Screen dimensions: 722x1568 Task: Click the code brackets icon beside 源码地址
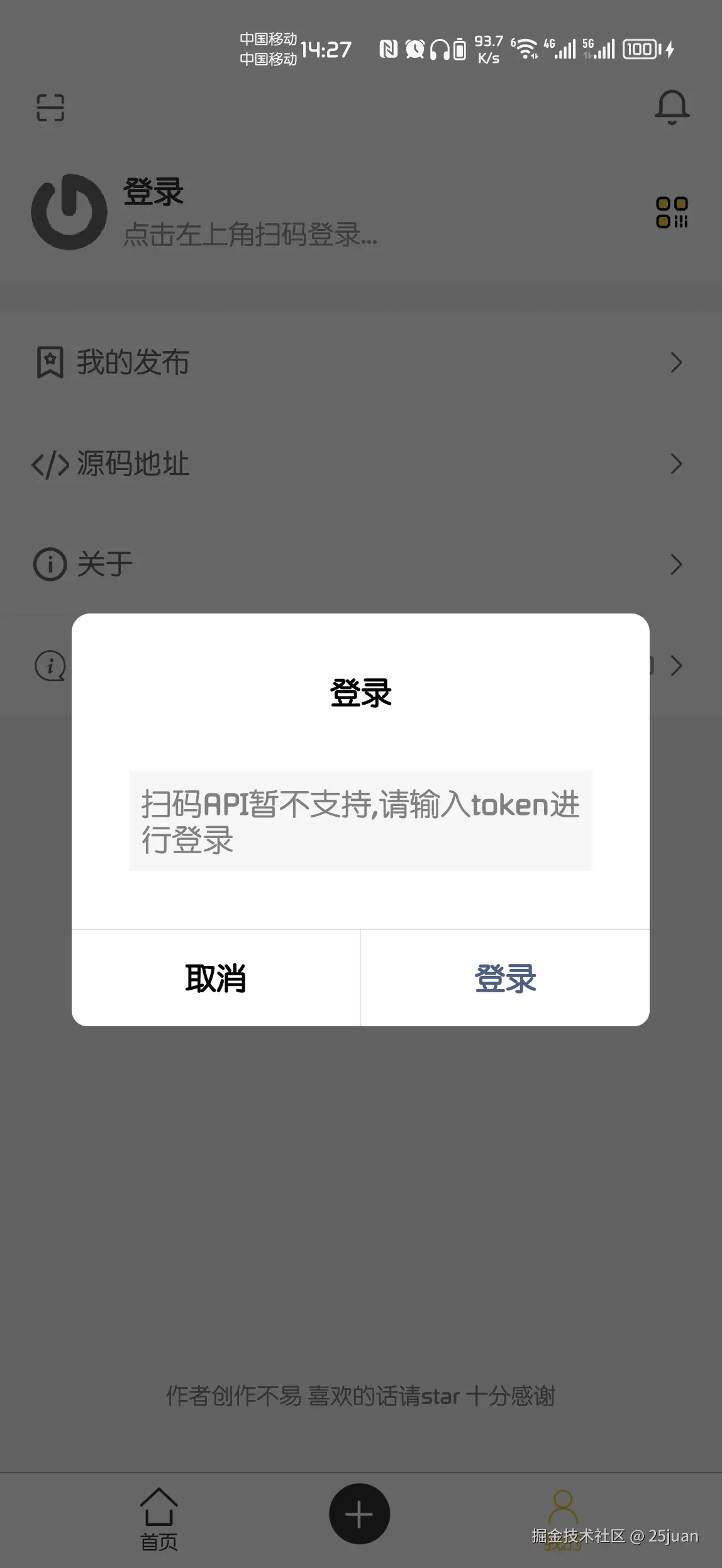pyautogui.click(x=49, y=464)
